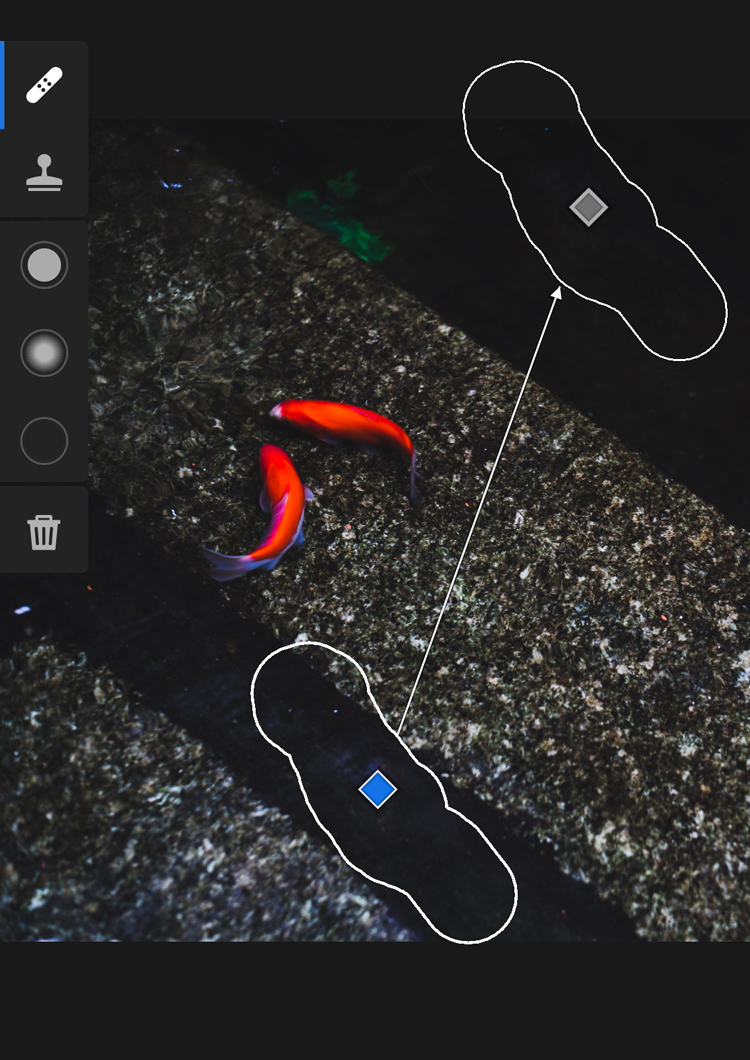
Task: Delete the selected heal spot
Action: click(44, 531)
